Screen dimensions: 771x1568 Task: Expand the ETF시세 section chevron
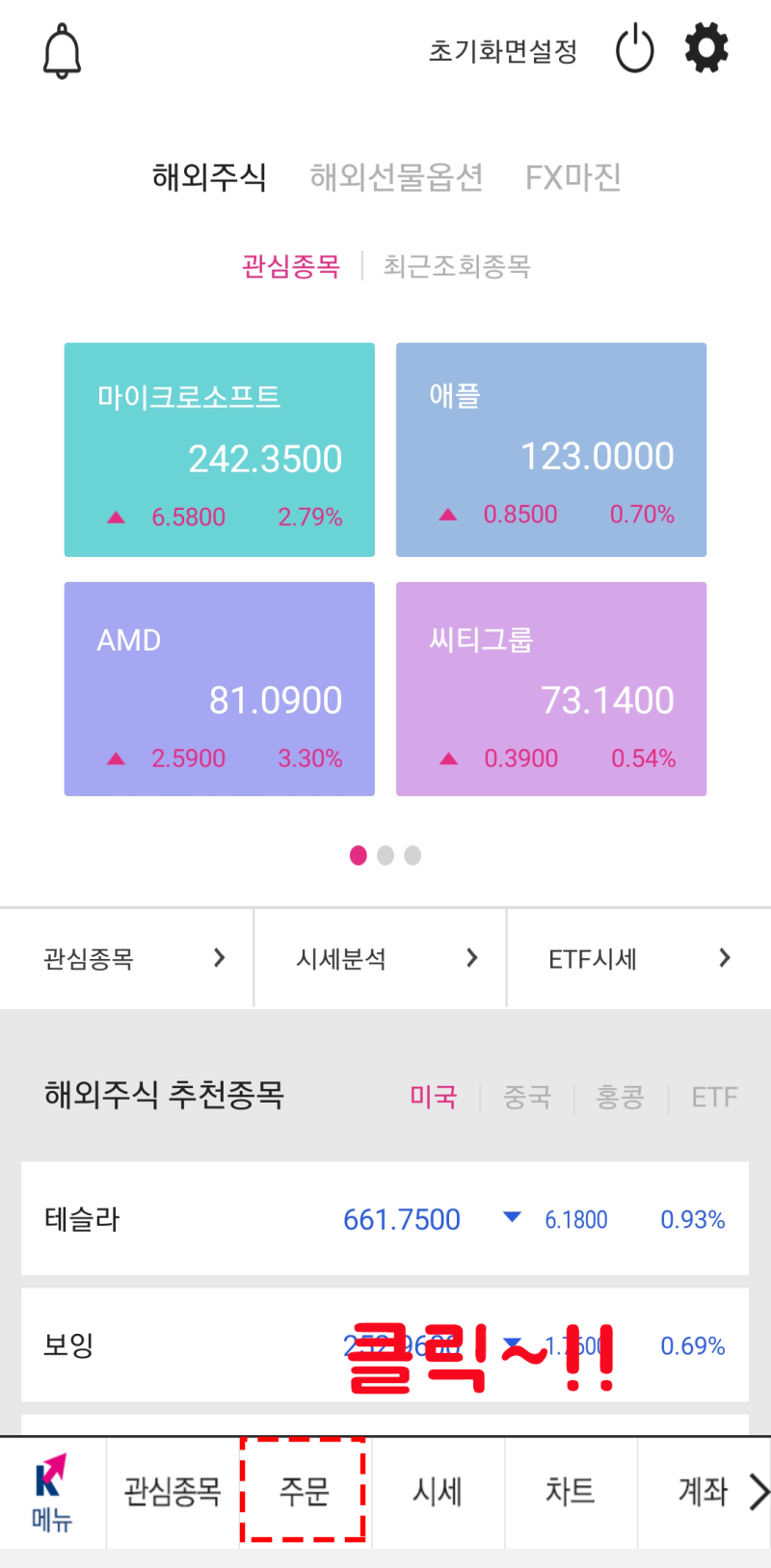click(725, 958)
